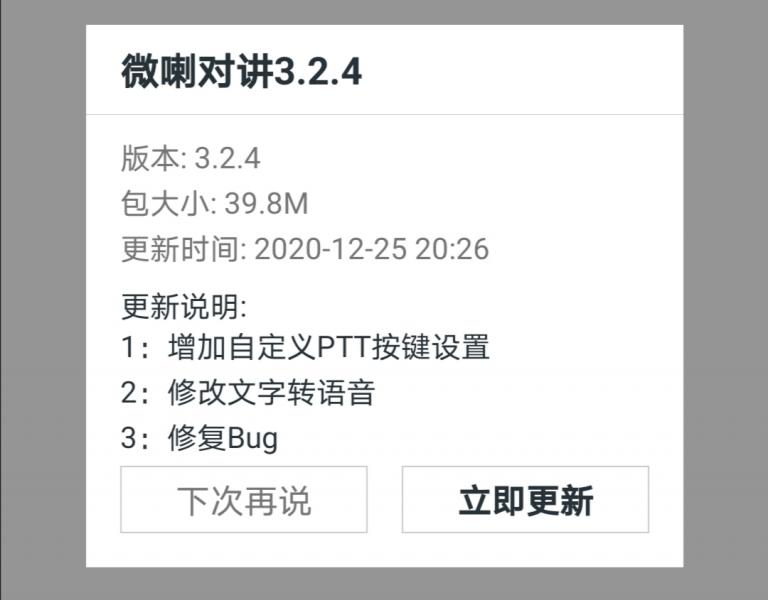
Task: Tap 立即更新 to update now
Action: (x=525, y=500)
